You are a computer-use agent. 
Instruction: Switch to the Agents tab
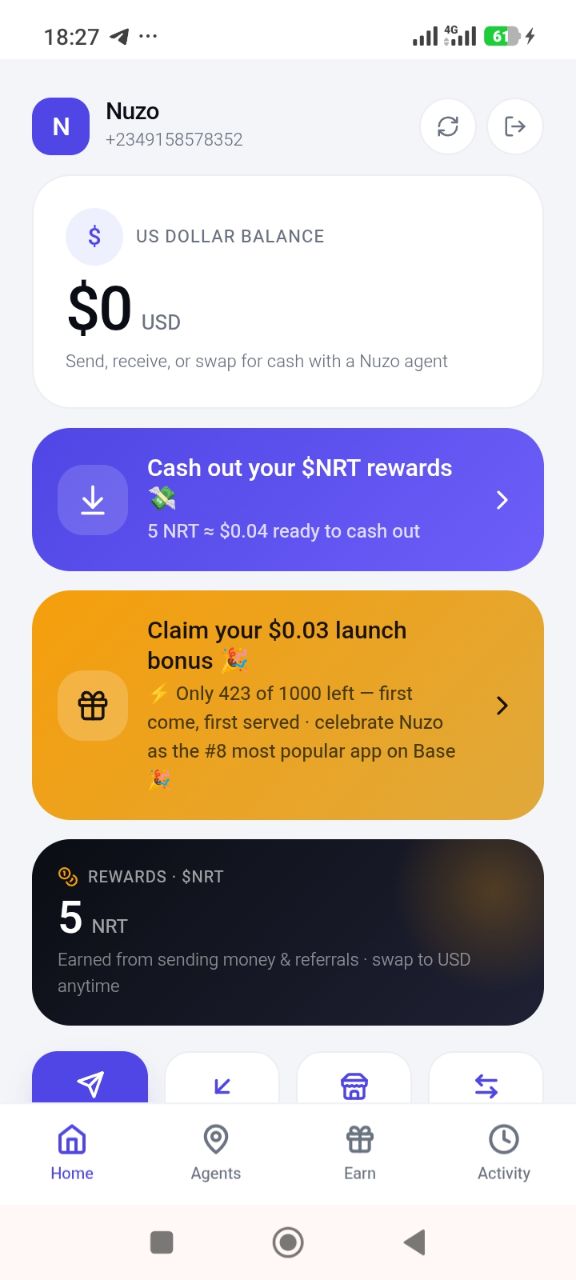[x=216, y=1153]
